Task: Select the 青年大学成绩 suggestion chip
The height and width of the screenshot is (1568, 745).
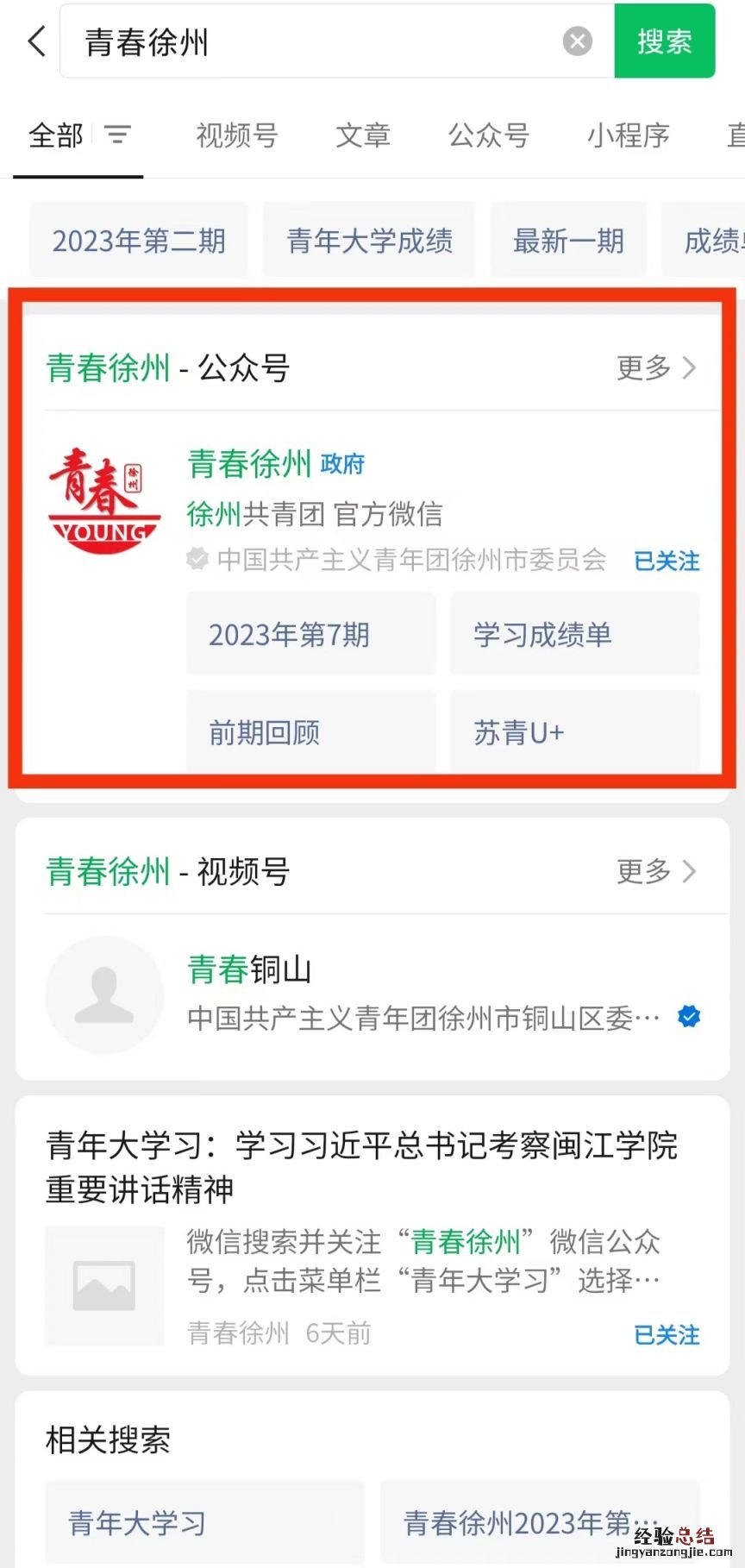Action: pyautogui.click(x=369, y=241)
